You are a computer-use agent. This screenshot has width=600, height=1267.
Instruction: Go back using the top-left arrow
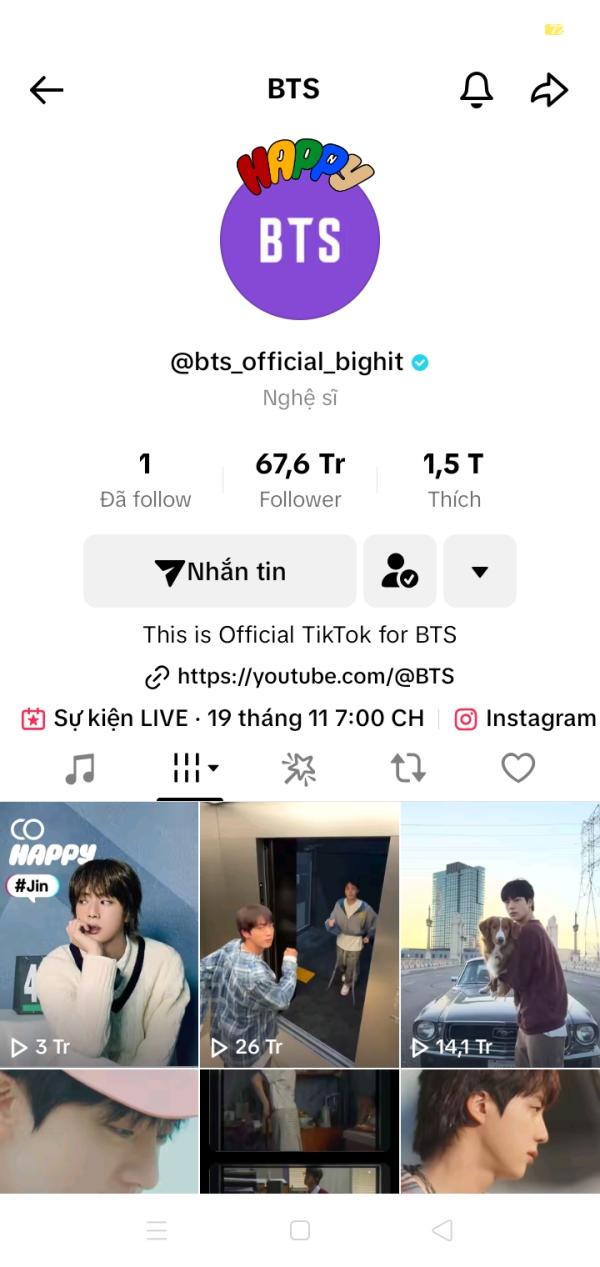point(46,90)
